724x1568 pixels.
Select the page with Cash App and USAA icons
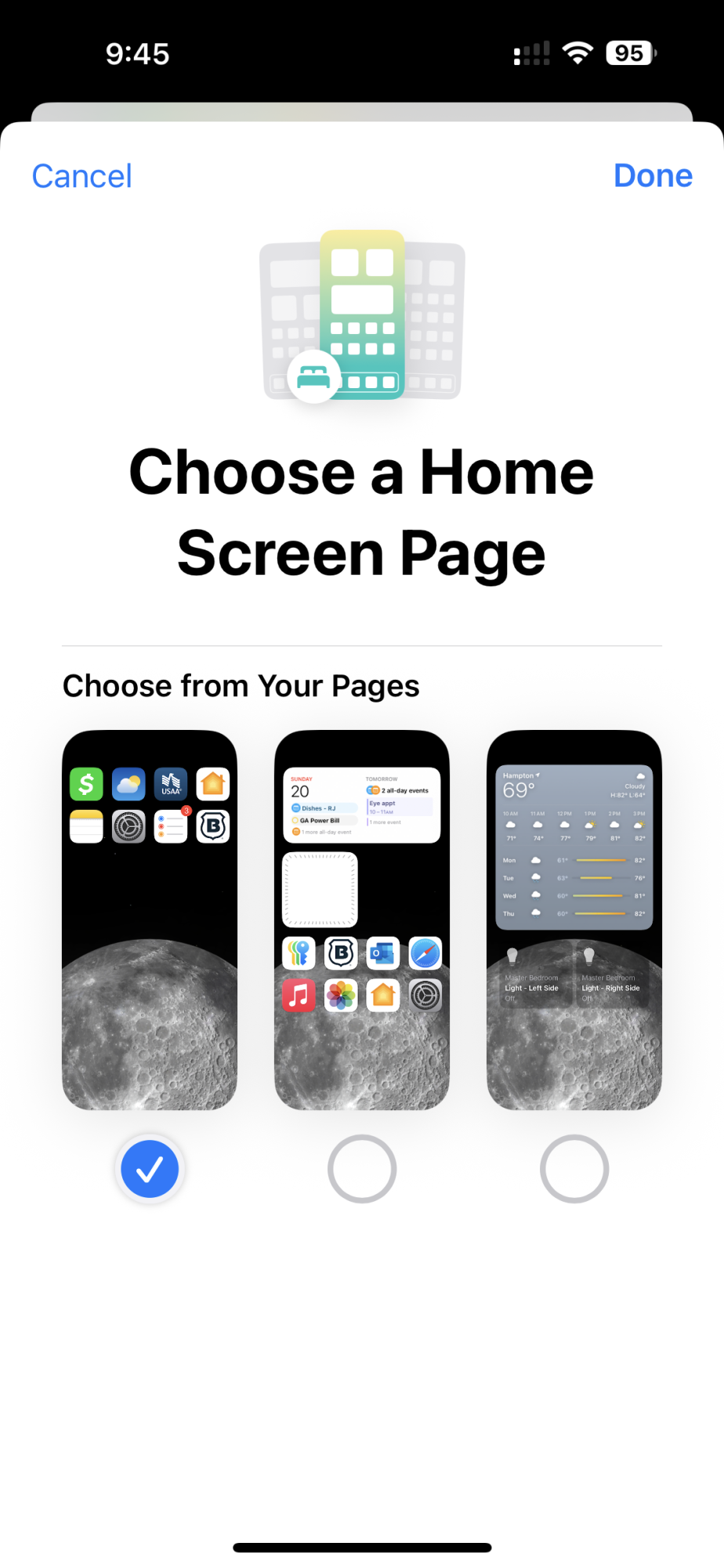[x=150, y=919]
